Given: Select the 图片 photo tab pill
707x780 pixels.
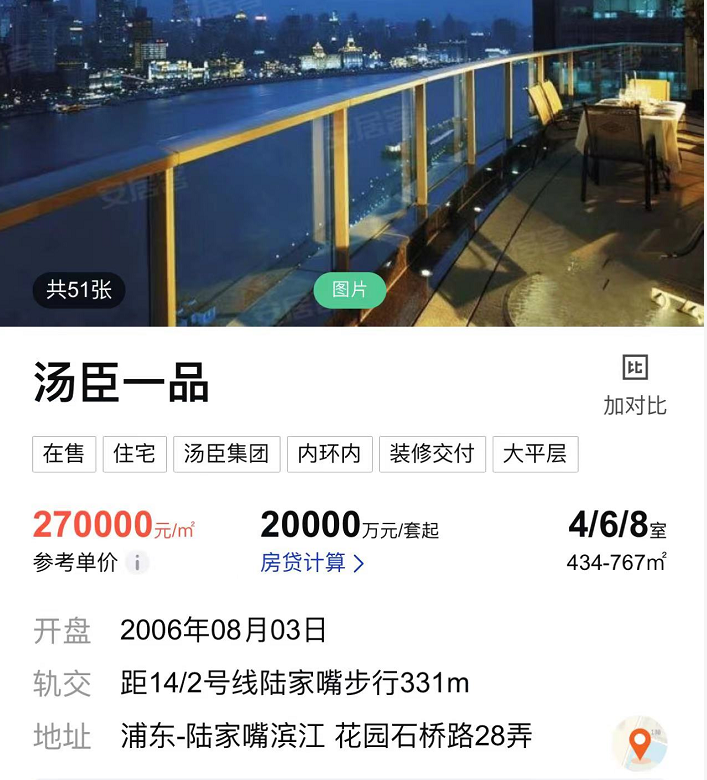Looking at the screenshot, I should [x=349, y=290].
